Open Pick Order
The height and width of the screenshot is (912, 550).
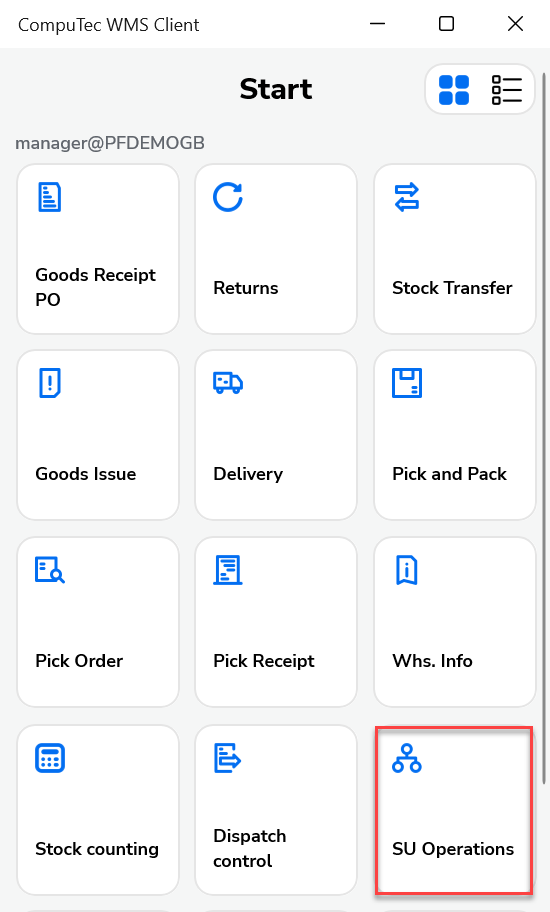coord(98,622)
